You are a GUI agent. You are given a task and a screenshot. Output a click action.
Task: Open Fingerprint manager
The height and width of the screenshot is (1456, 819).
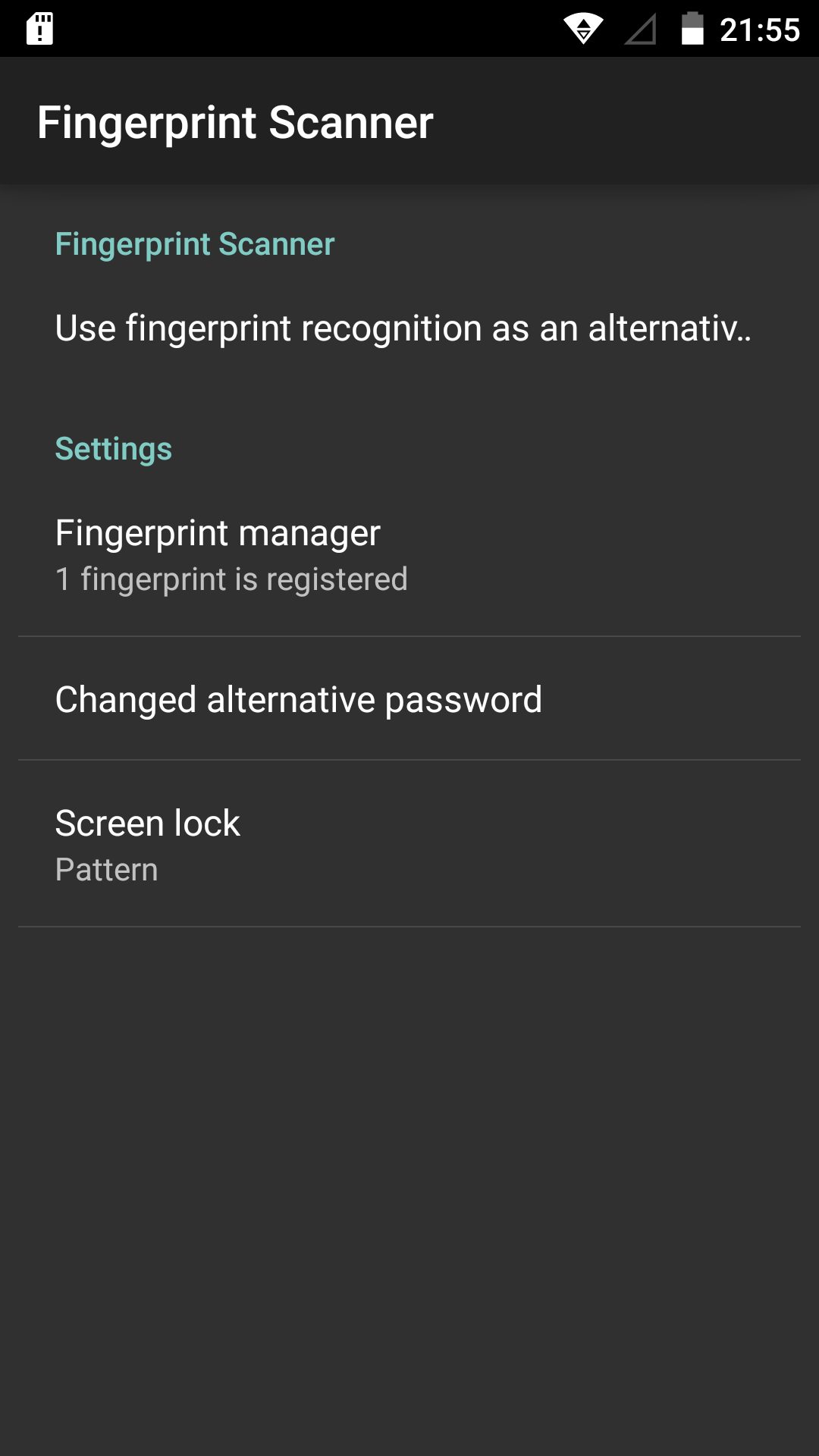point(409,554)
